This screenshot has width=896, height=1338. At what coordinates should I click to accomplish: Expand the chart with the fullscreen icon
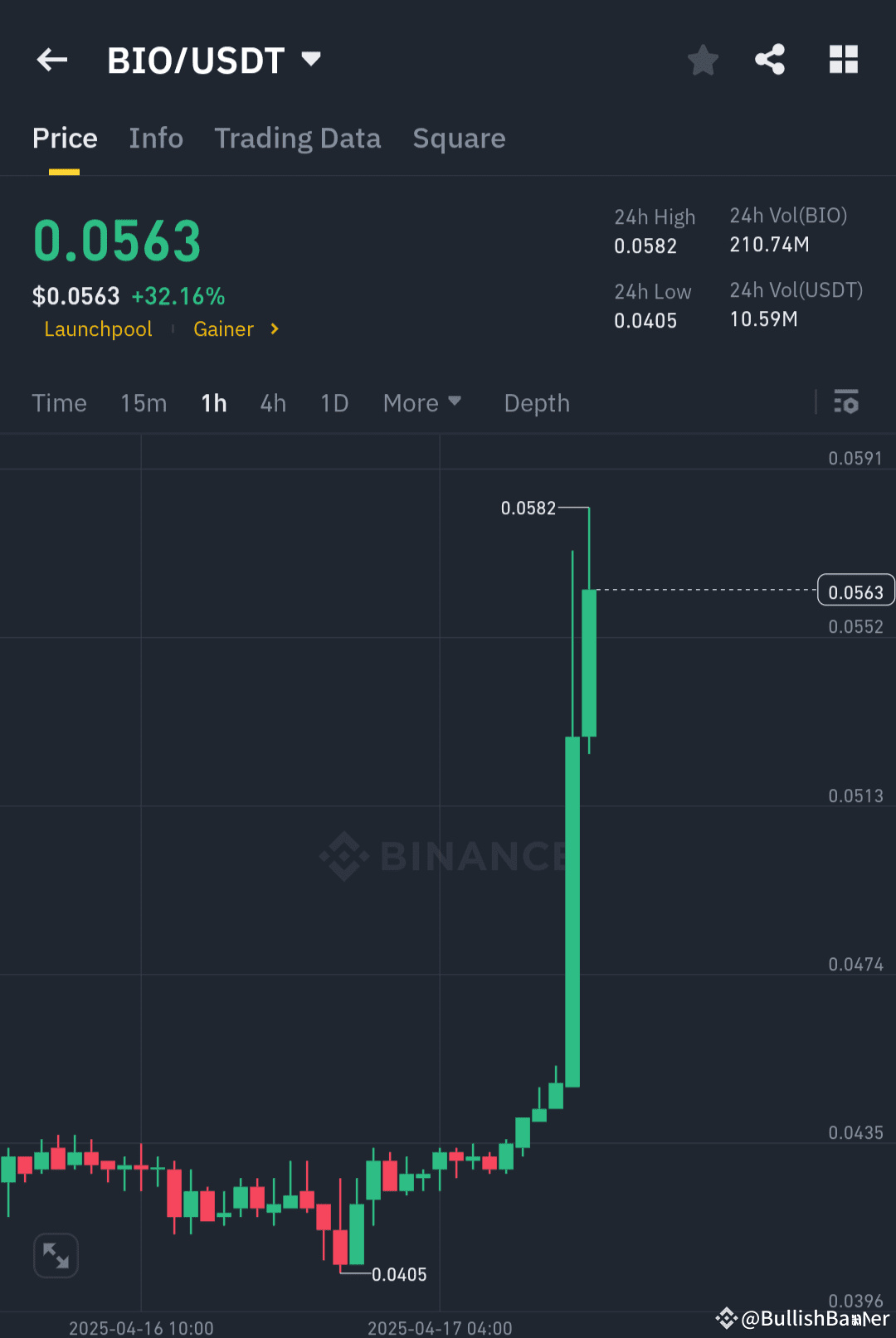55,1255
